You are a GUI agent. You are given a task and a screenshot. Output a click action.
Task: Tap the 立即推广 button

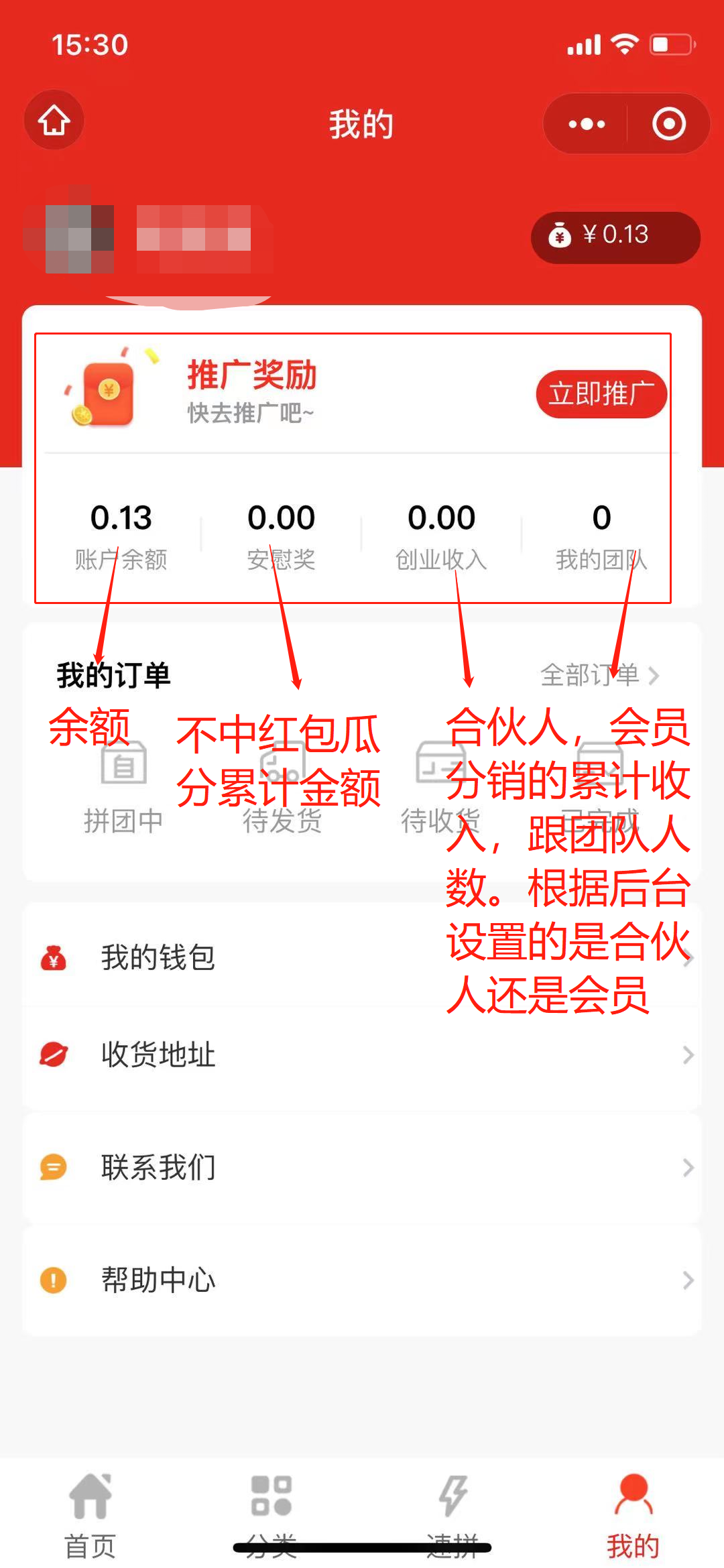pyautogui.click(x=601, y=394)
